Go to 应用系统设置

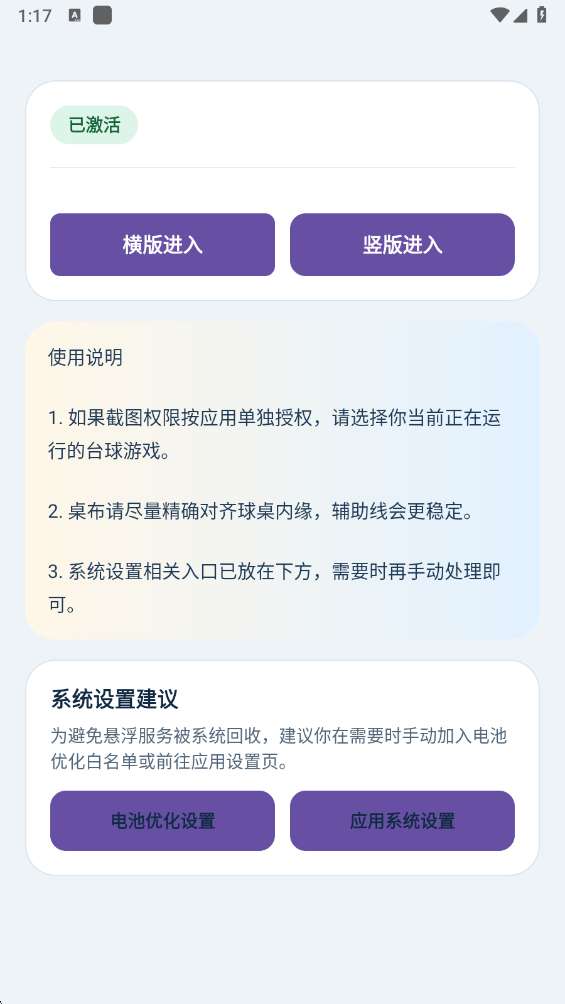402,821
